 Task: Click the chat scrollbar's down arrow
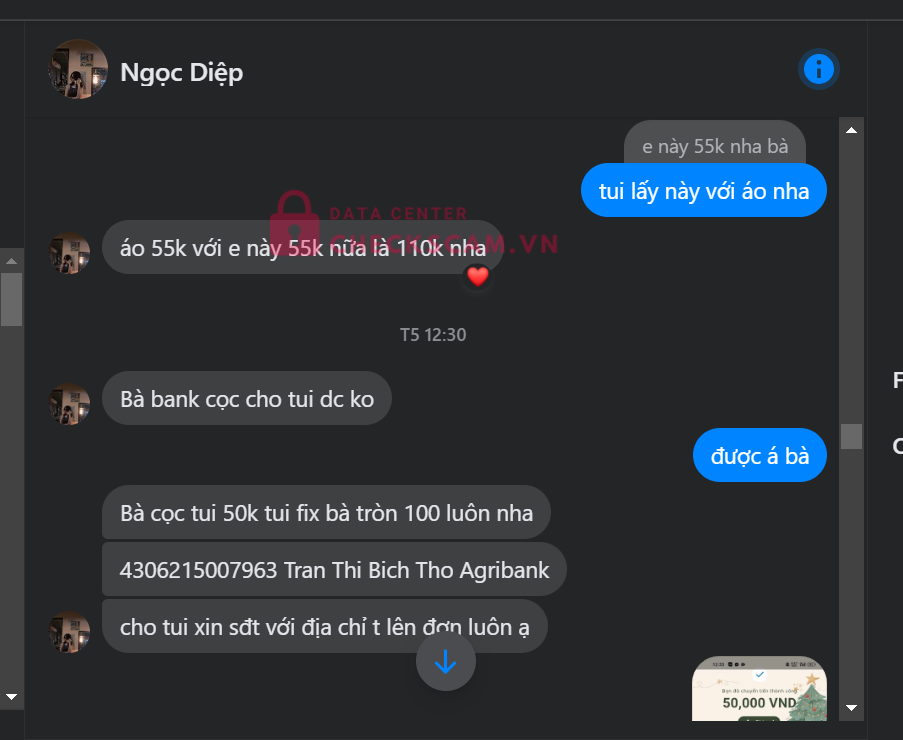(851, 708)
